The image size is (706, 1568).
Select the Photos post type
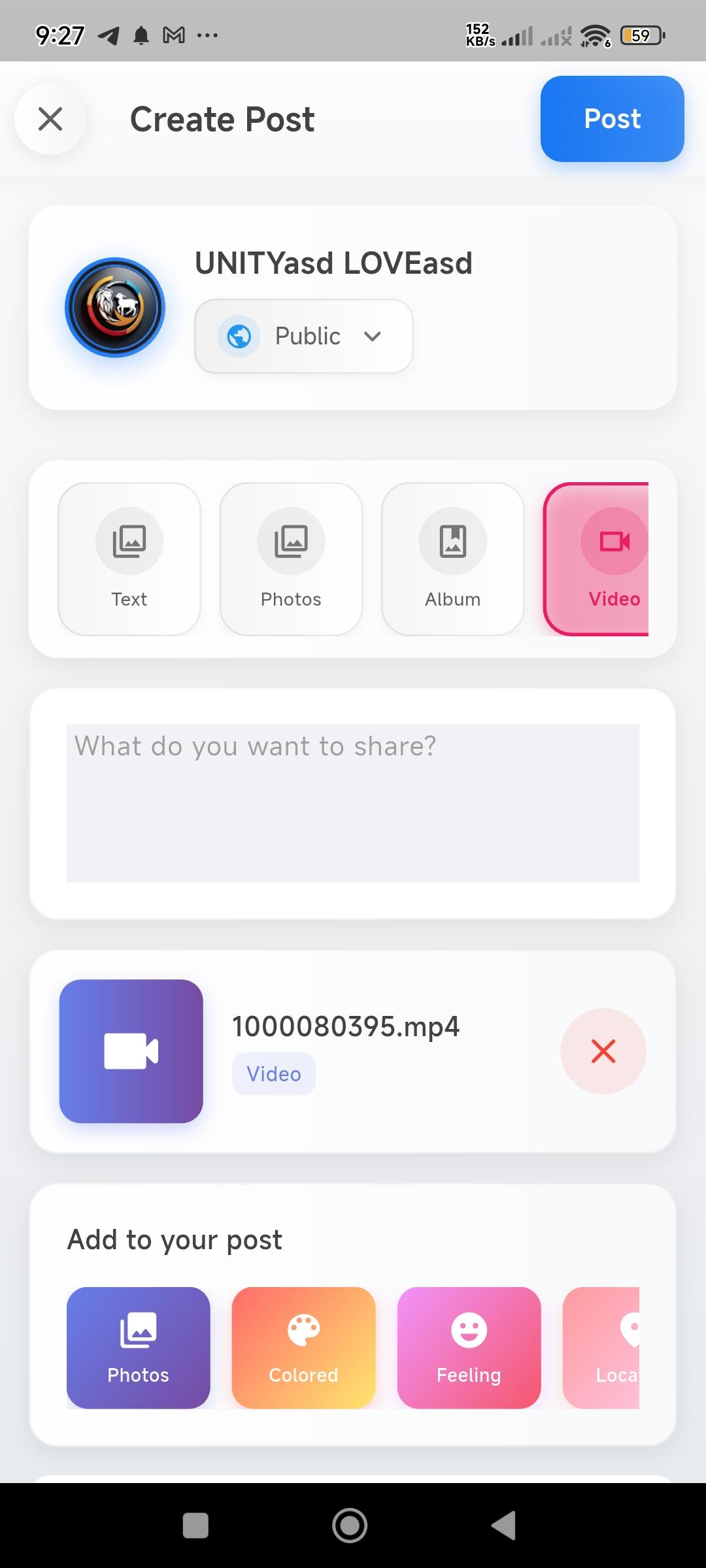[291, 559]
